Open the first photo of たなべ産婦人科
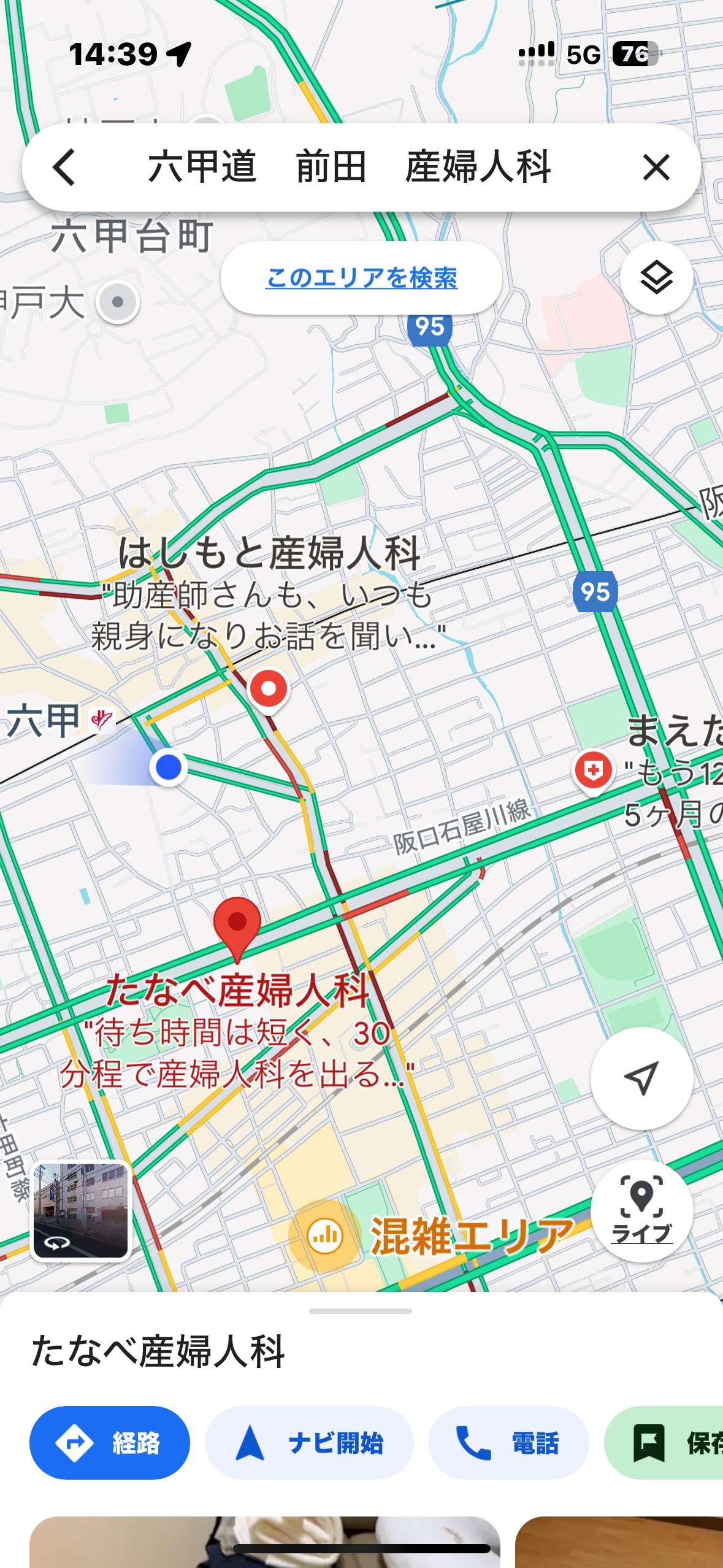The height and width of the screenshot is (1568, 723). 265,1542
